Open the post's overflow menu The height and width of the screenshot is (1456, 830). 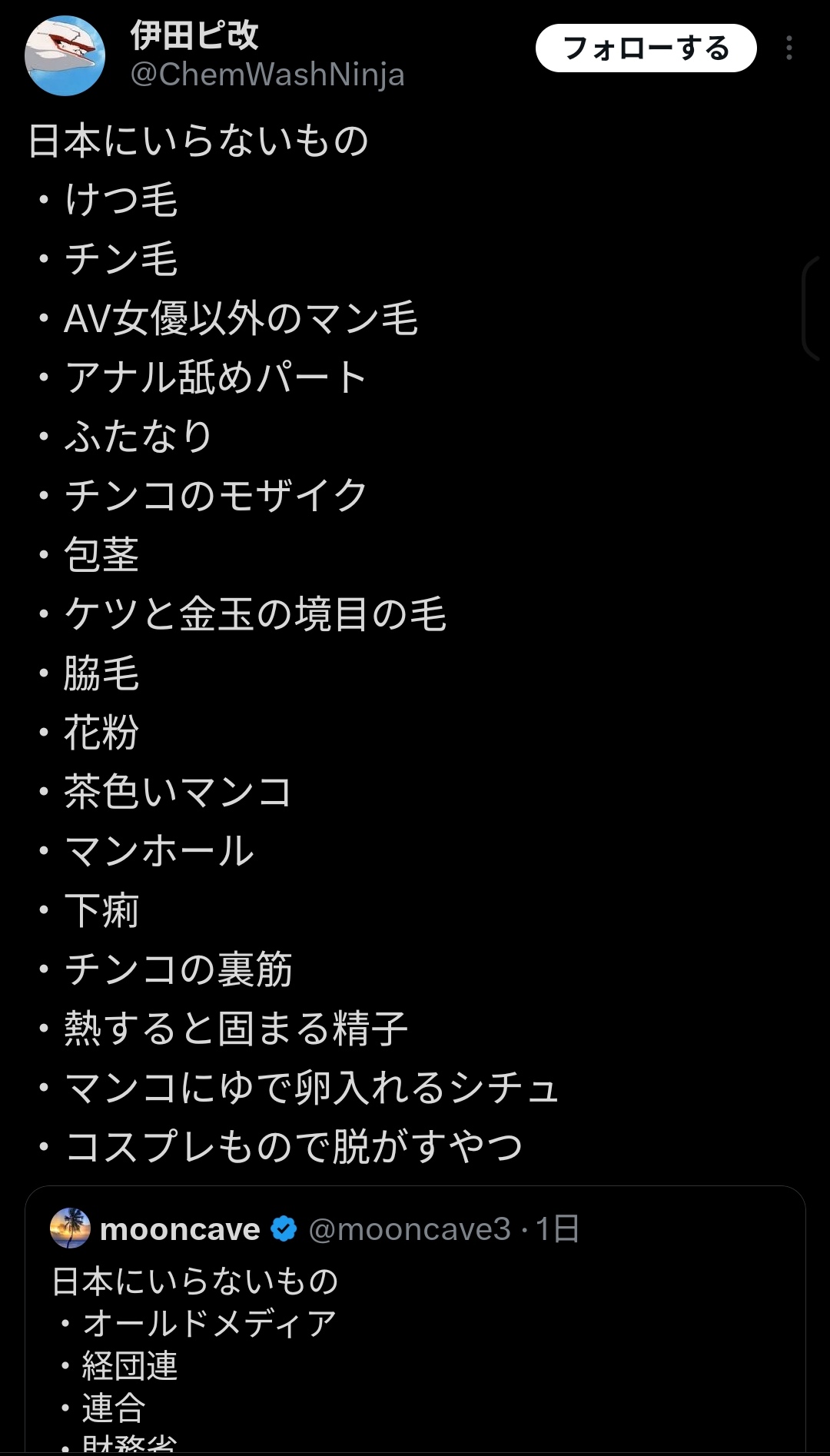pyautogui.click(x=788, y=48)
